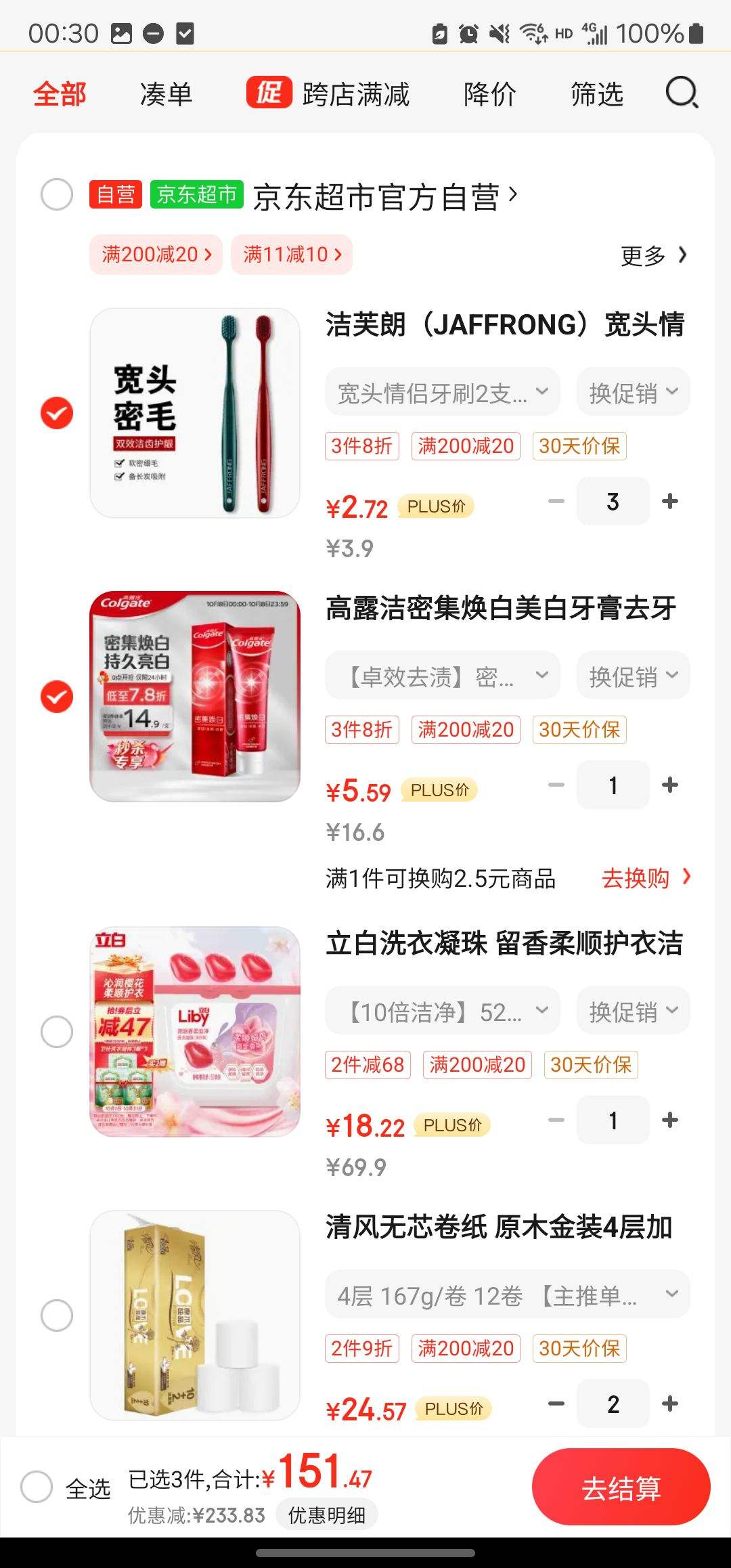Expand the 宽头情侣牙刷2支 SKU selector
731x1568 pixels.
coord(441,391)
